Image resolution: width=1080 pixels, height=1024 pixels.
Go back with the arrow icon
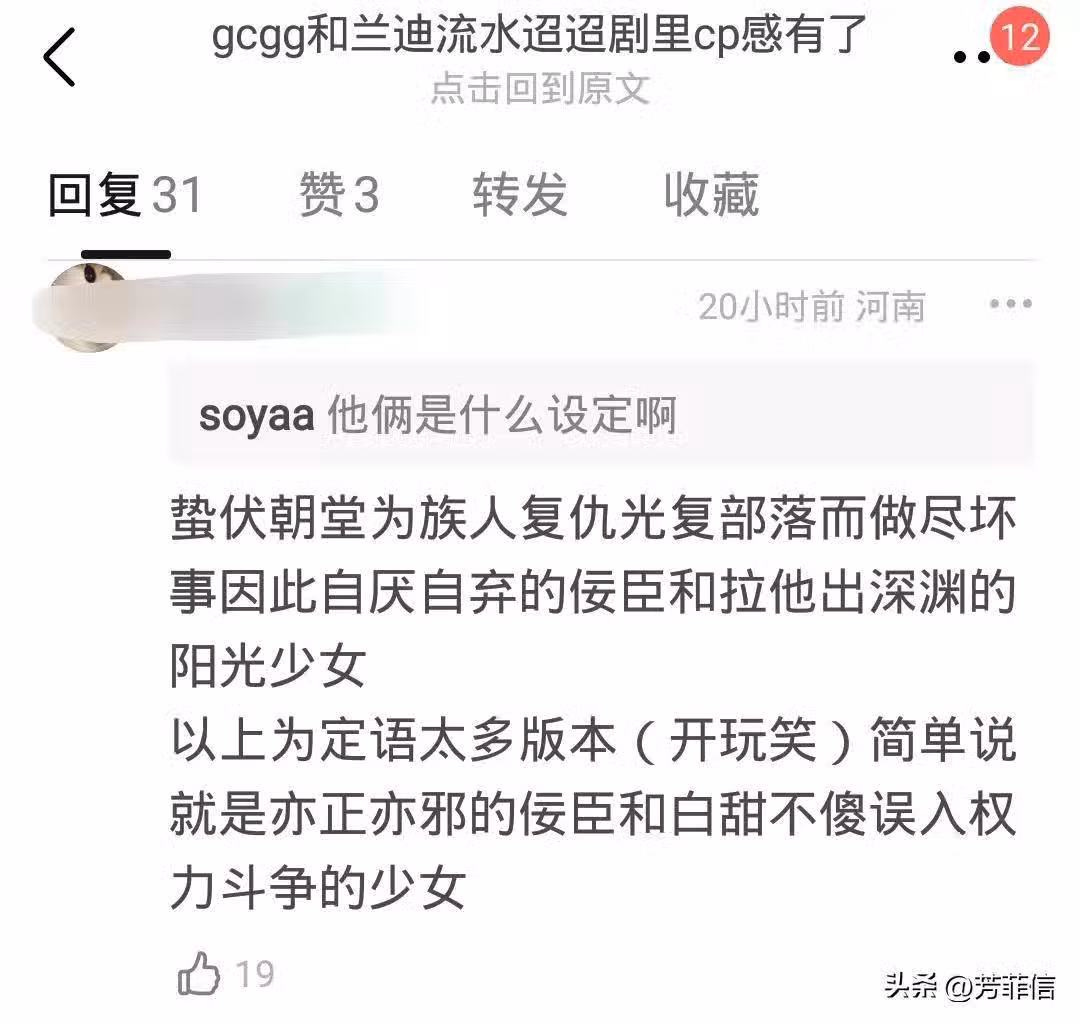pos(60,57)
